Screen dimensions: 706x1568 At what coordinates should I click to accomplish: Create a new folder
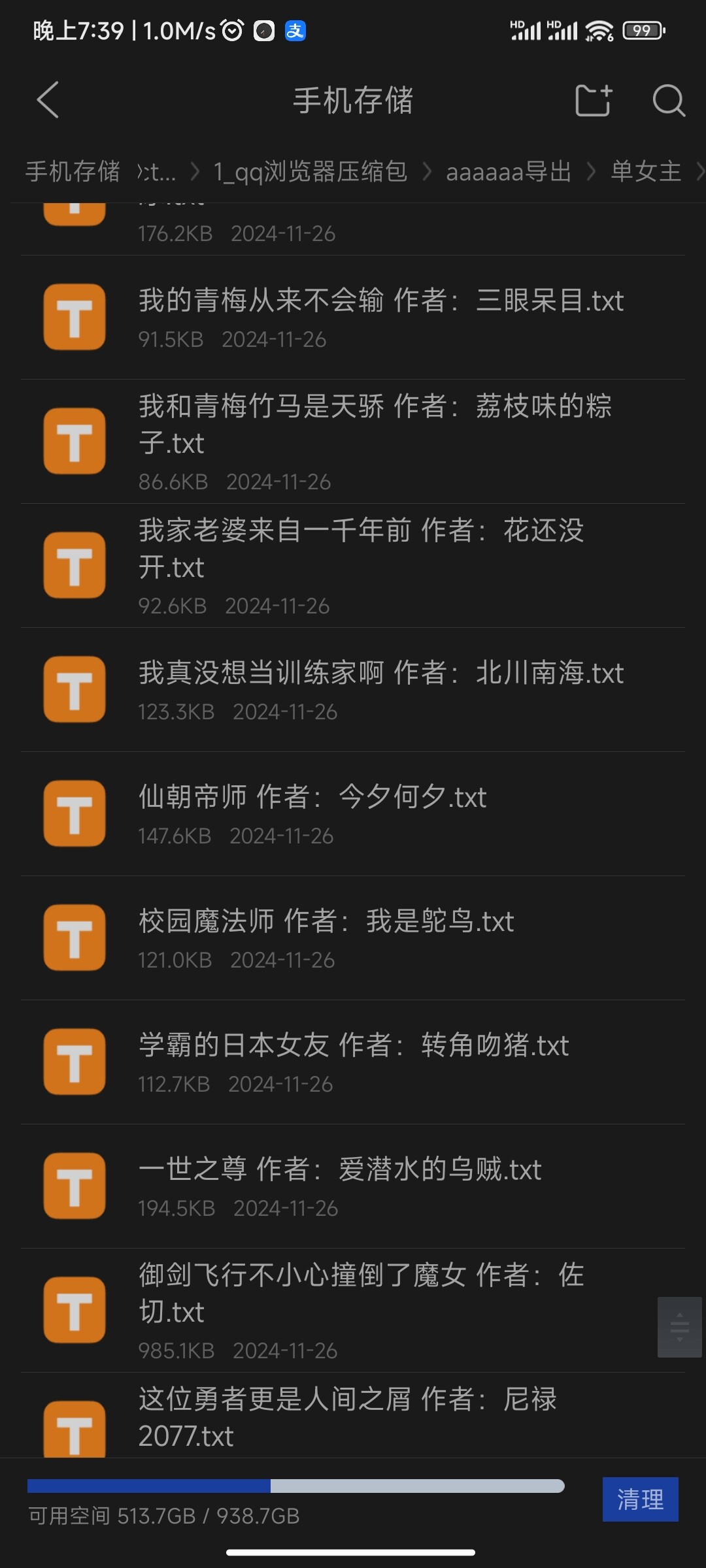coord(594,101)
